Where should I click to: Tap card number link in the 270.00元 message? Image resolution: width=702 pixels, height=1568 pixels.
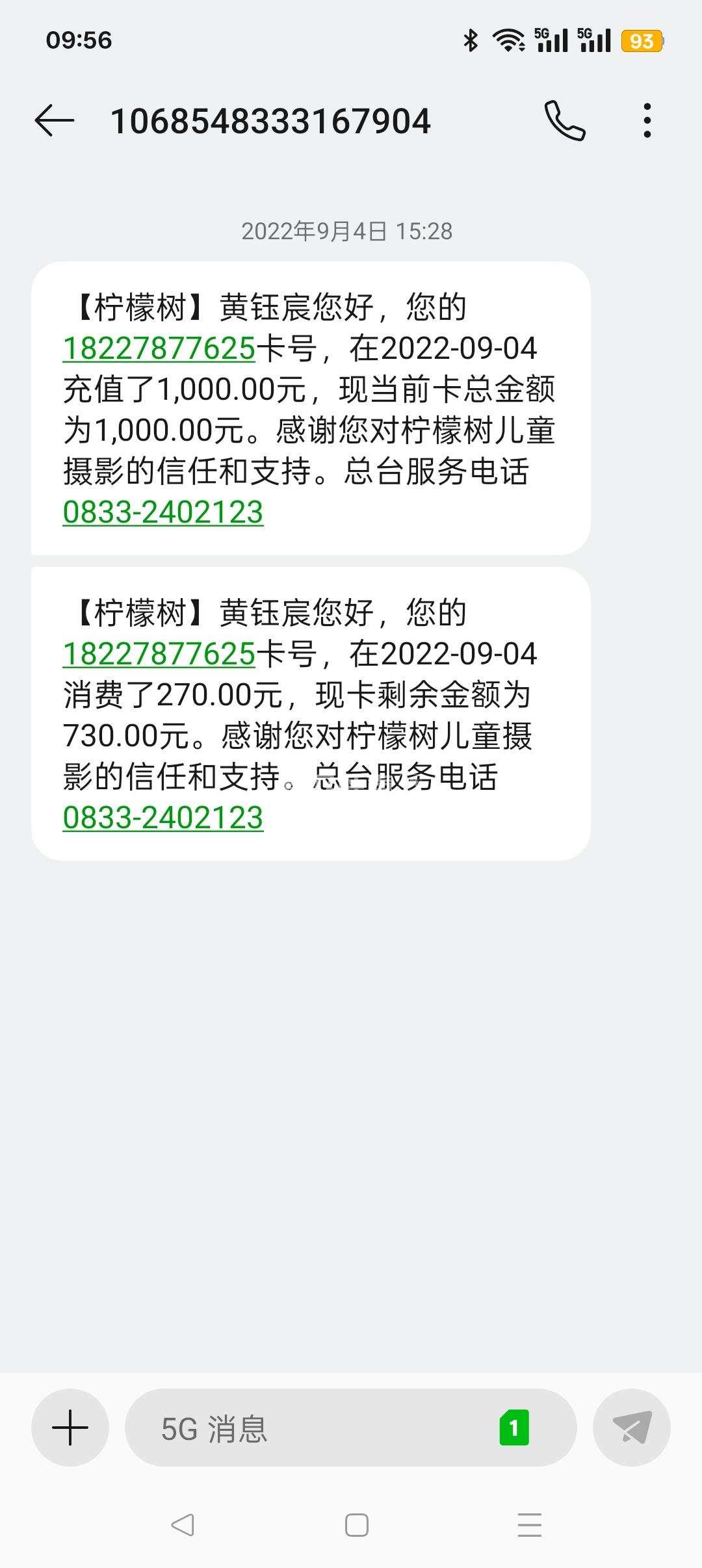159,654
